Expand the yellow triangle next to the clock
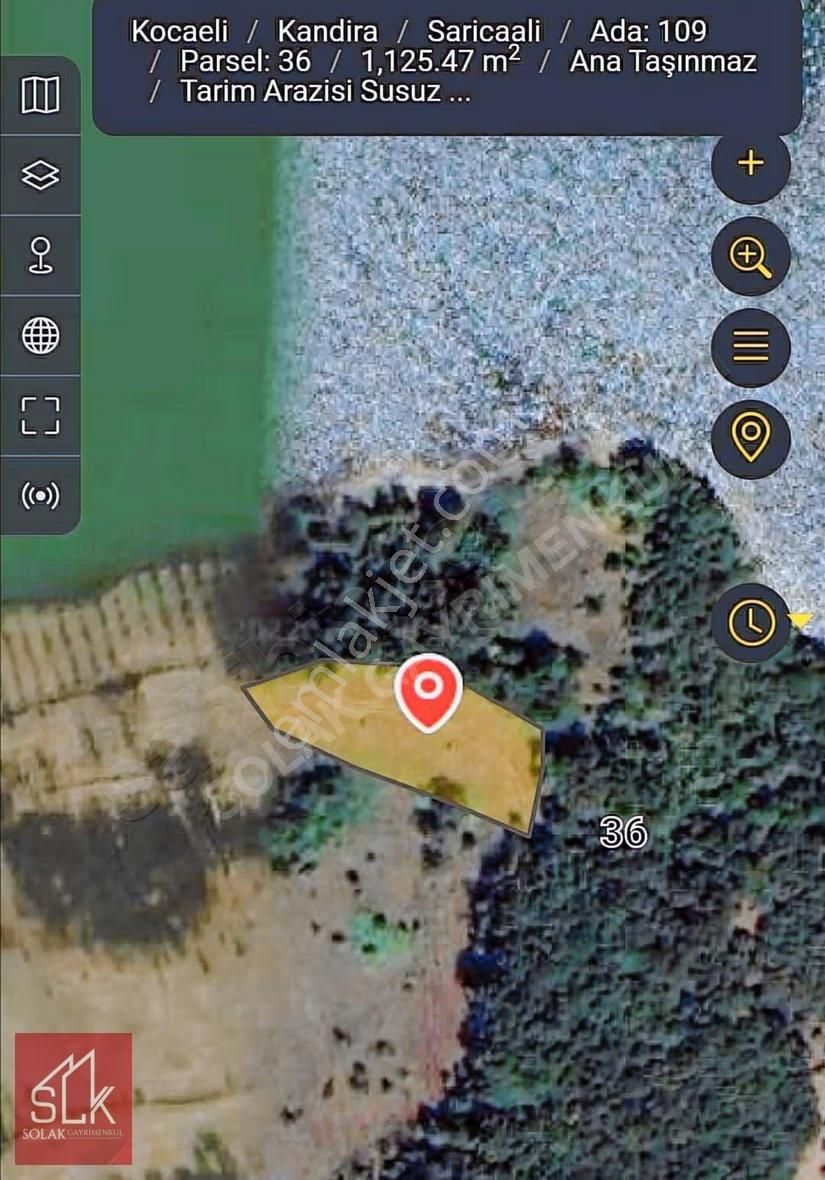This screenshot has width=825, height=1180. pyautogui.click(x=800, y=620)
